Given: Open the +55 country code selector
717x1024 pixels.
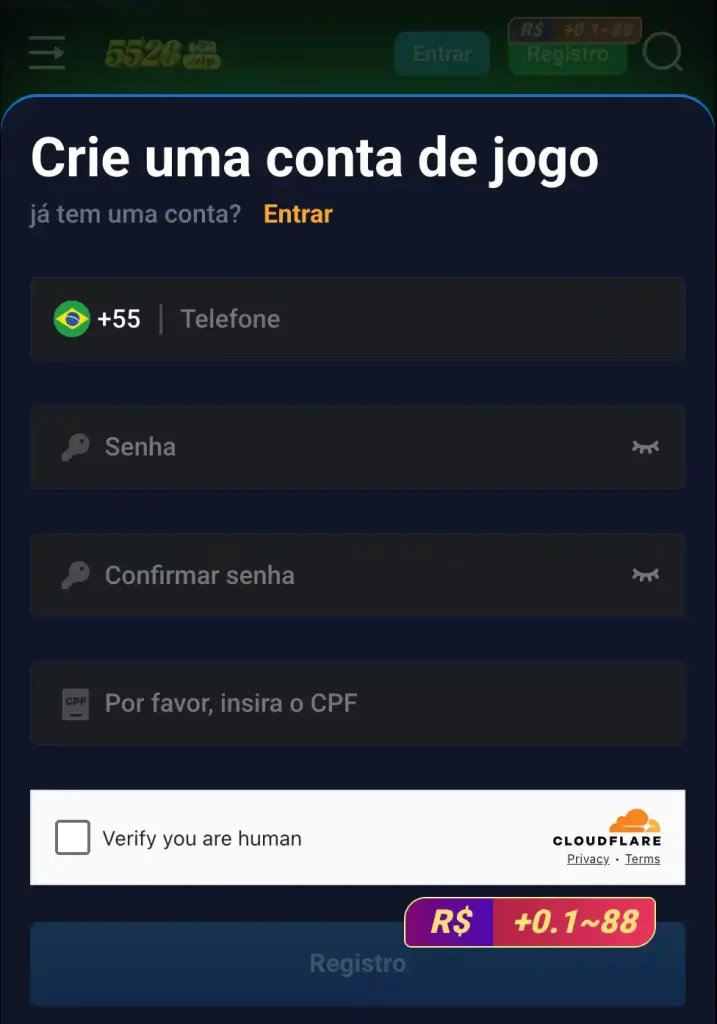Looking at the screenshot, I should pos(98,319).
